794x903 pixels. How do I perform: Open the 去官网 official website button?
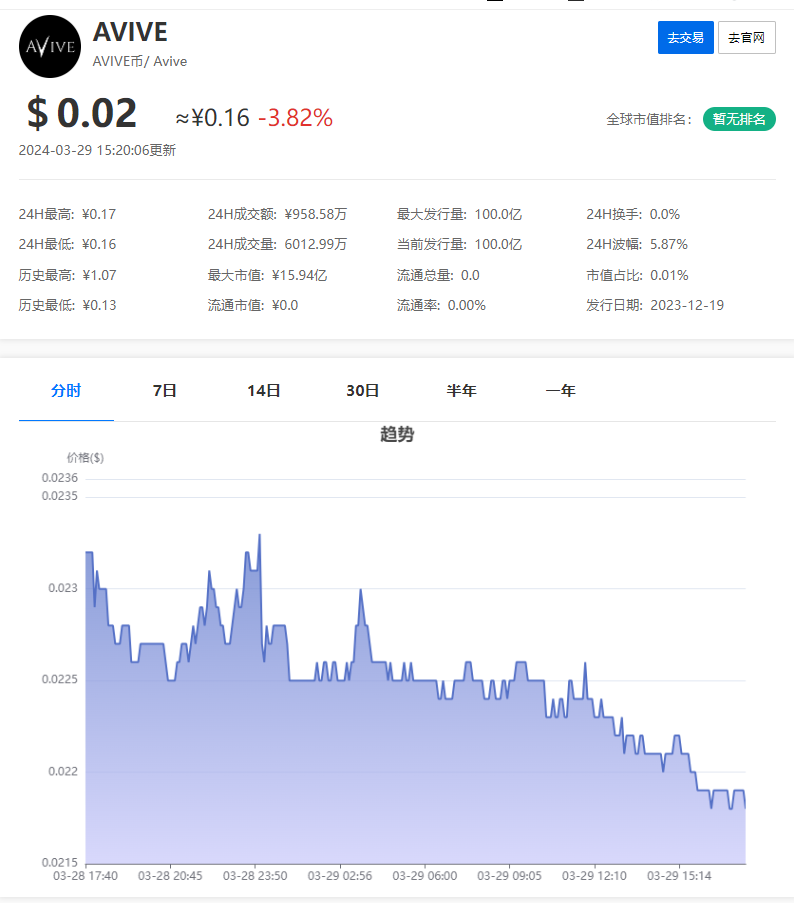pyautogui.click(x=746, y=38)
